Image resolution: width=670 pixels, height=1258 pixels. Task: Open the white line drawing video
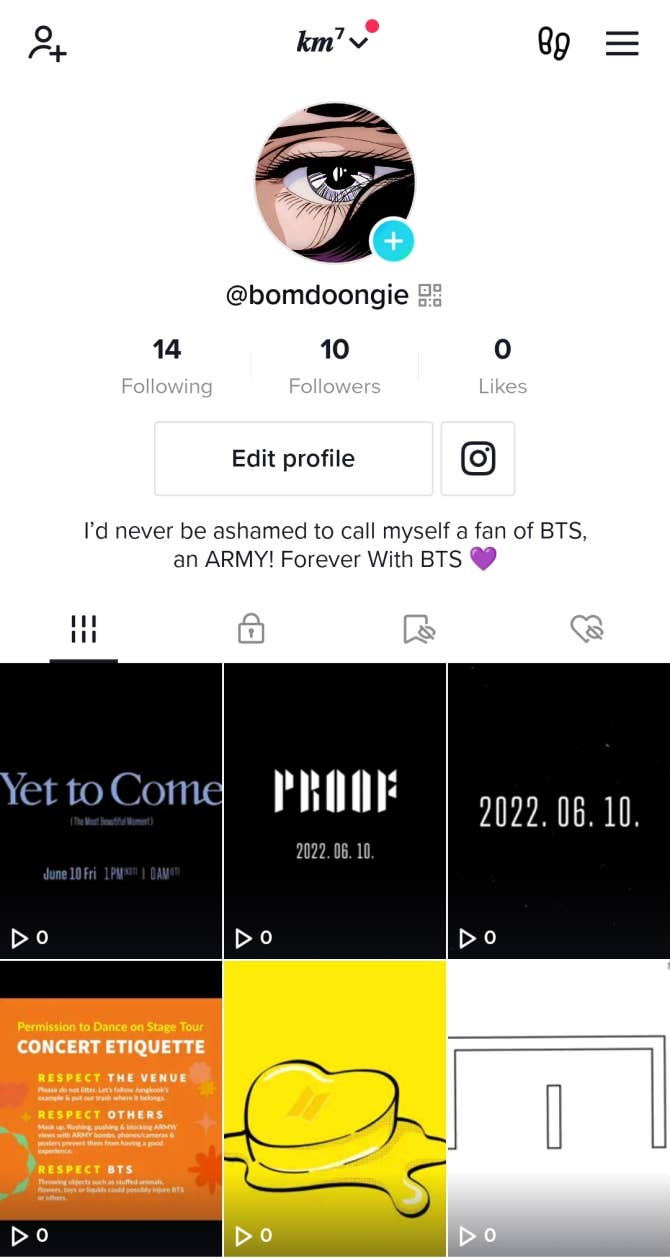[558, 1108]
